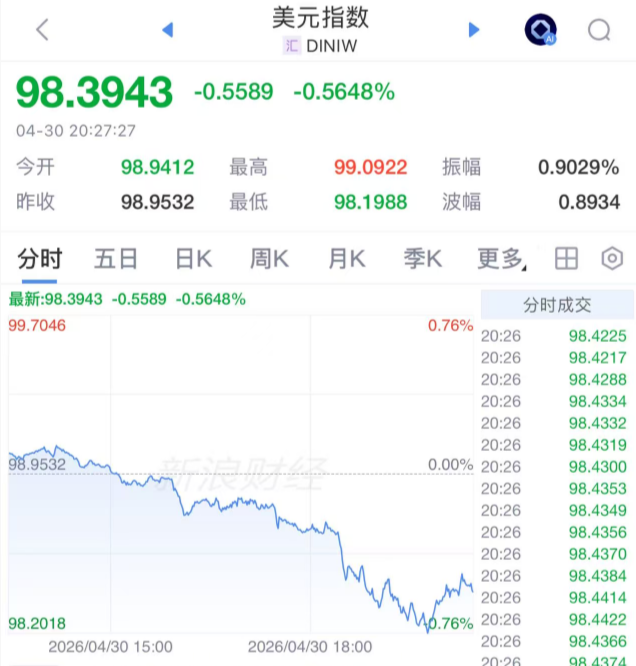Switch to the 月K chart tab
Screen dimensions: 636x666
pos(347,259)
